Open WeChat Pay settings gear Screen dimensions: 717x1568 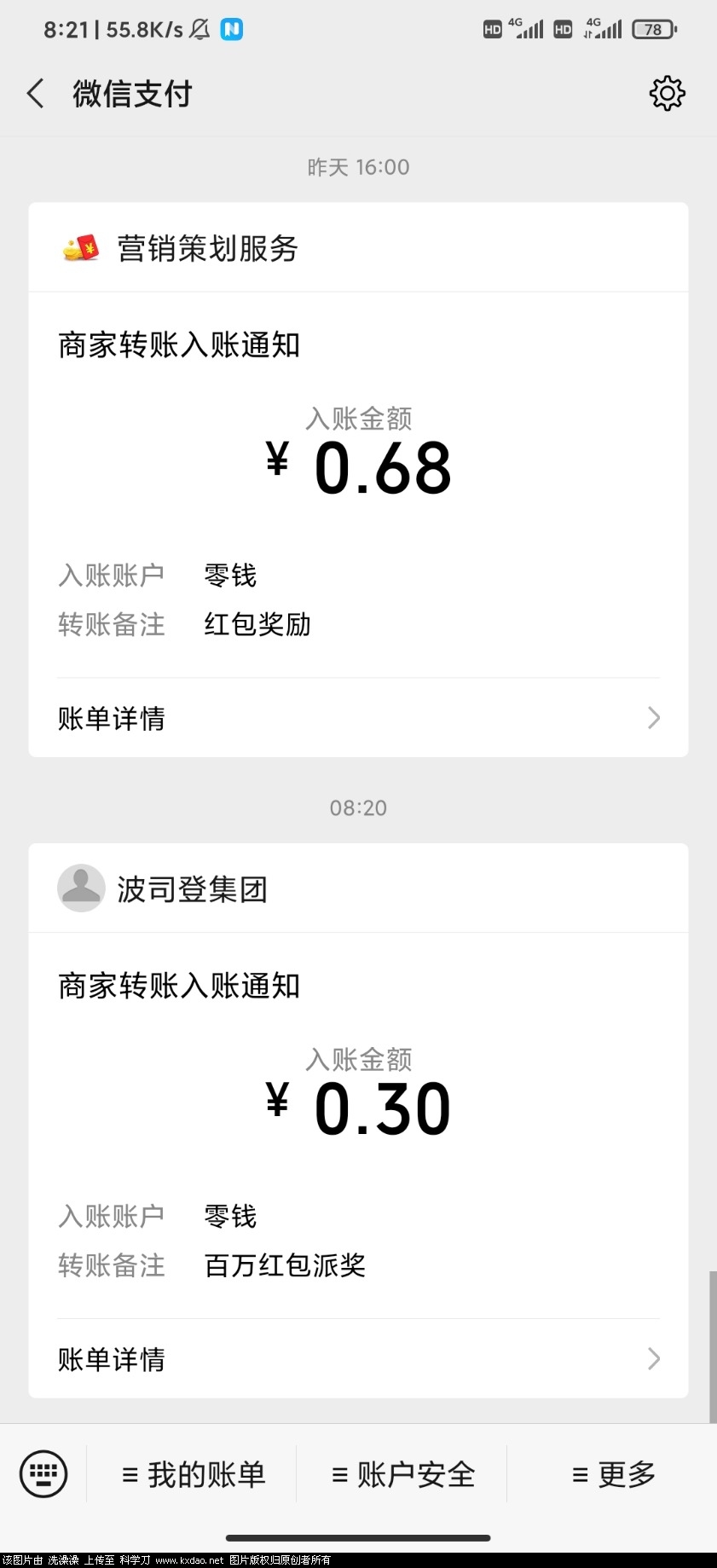pos(668,94)
